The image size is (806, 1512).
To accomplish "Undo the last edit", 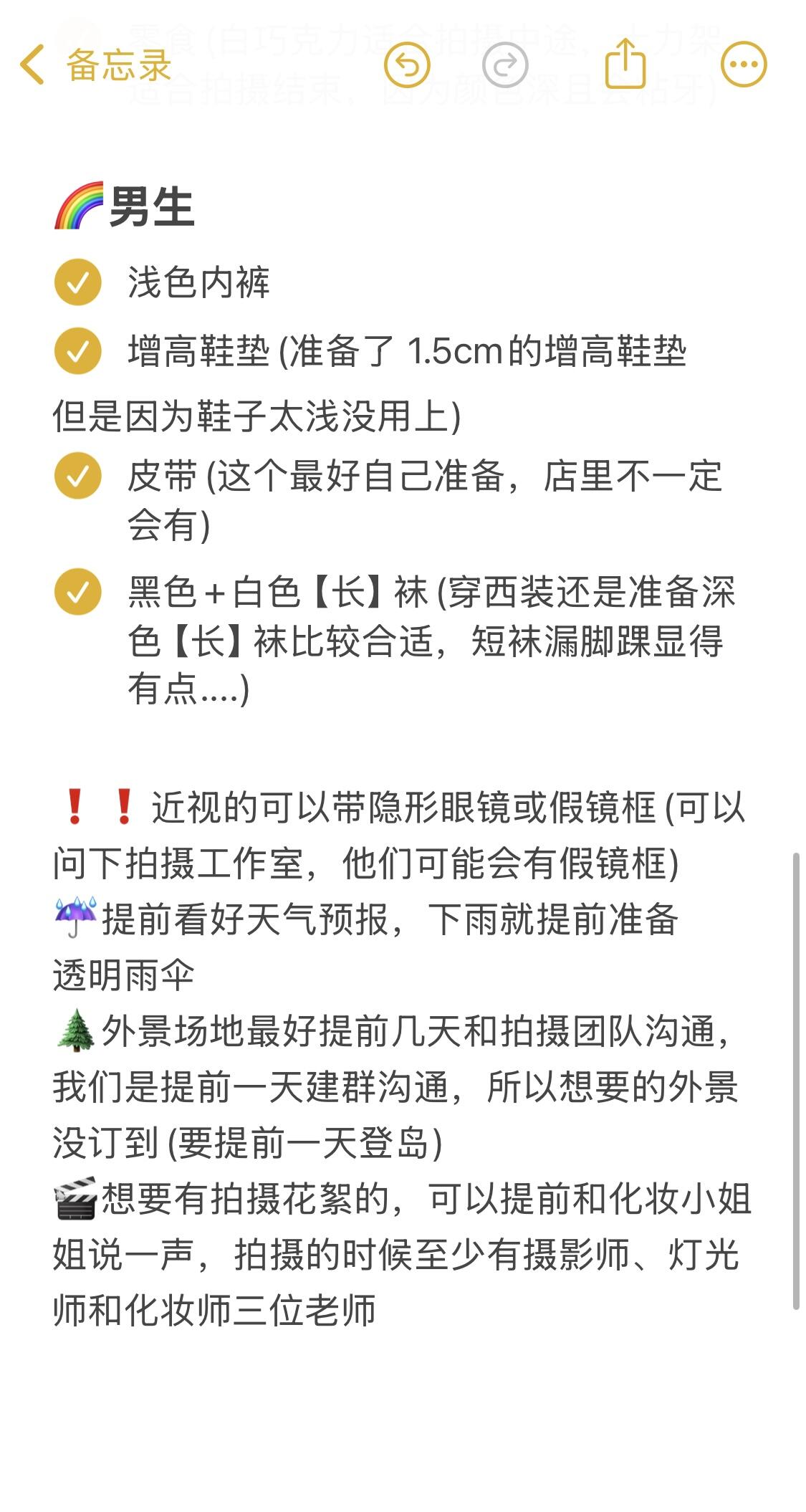I will 407,65.
